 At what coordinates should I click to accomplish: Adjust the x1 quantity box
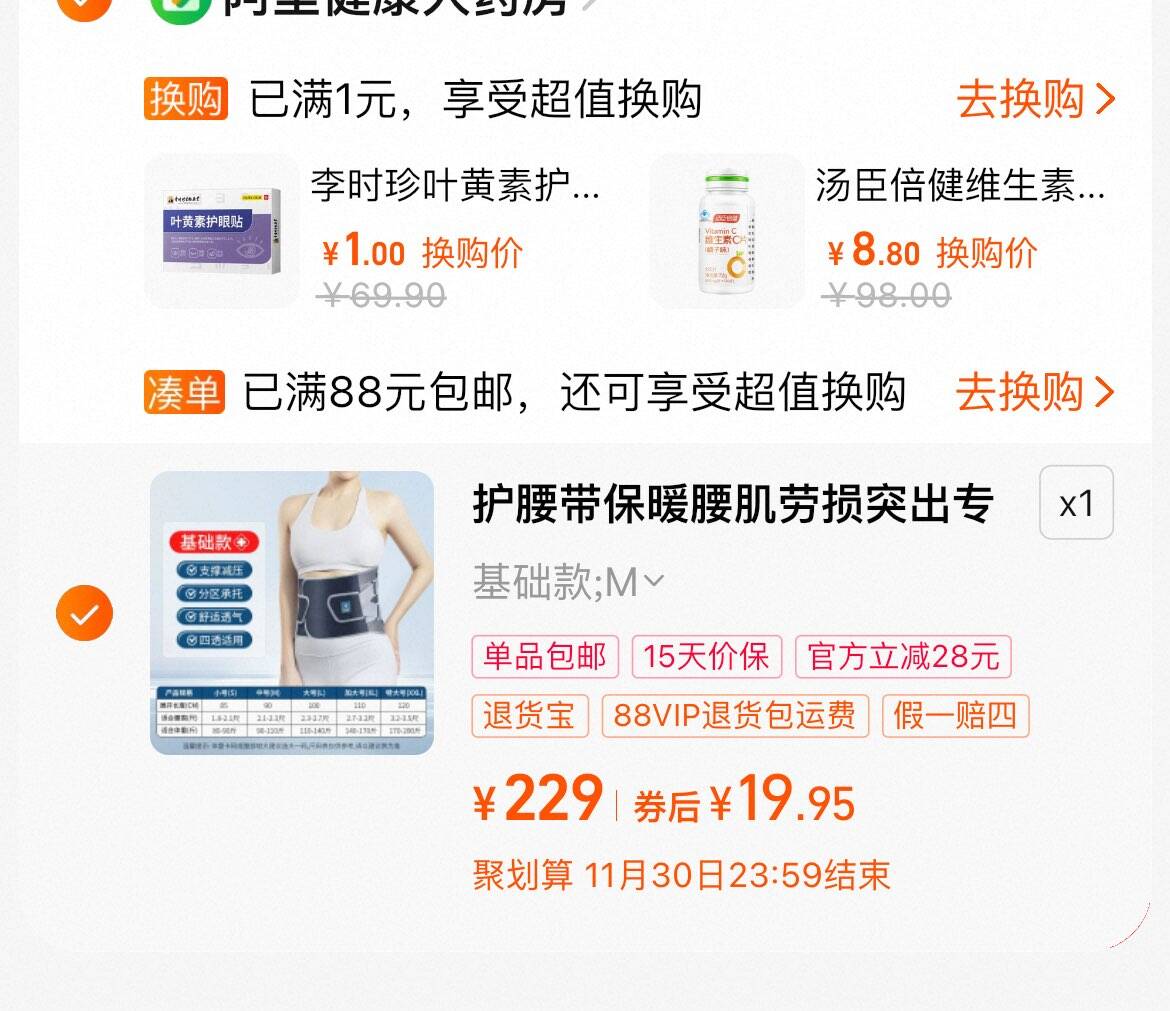coord(1076,503)
